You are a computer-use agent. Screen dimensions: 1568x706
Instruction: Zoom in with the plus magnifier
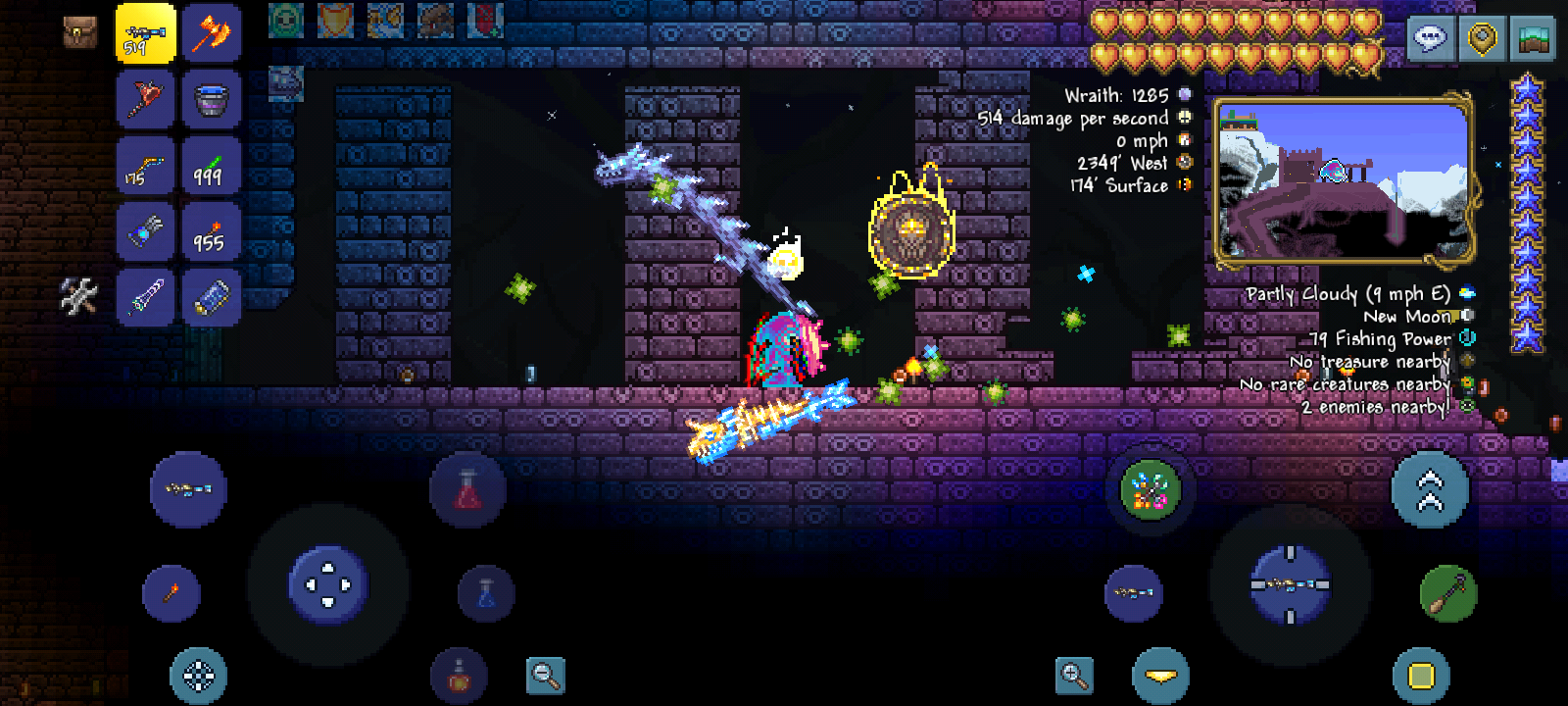[1074, 675]
